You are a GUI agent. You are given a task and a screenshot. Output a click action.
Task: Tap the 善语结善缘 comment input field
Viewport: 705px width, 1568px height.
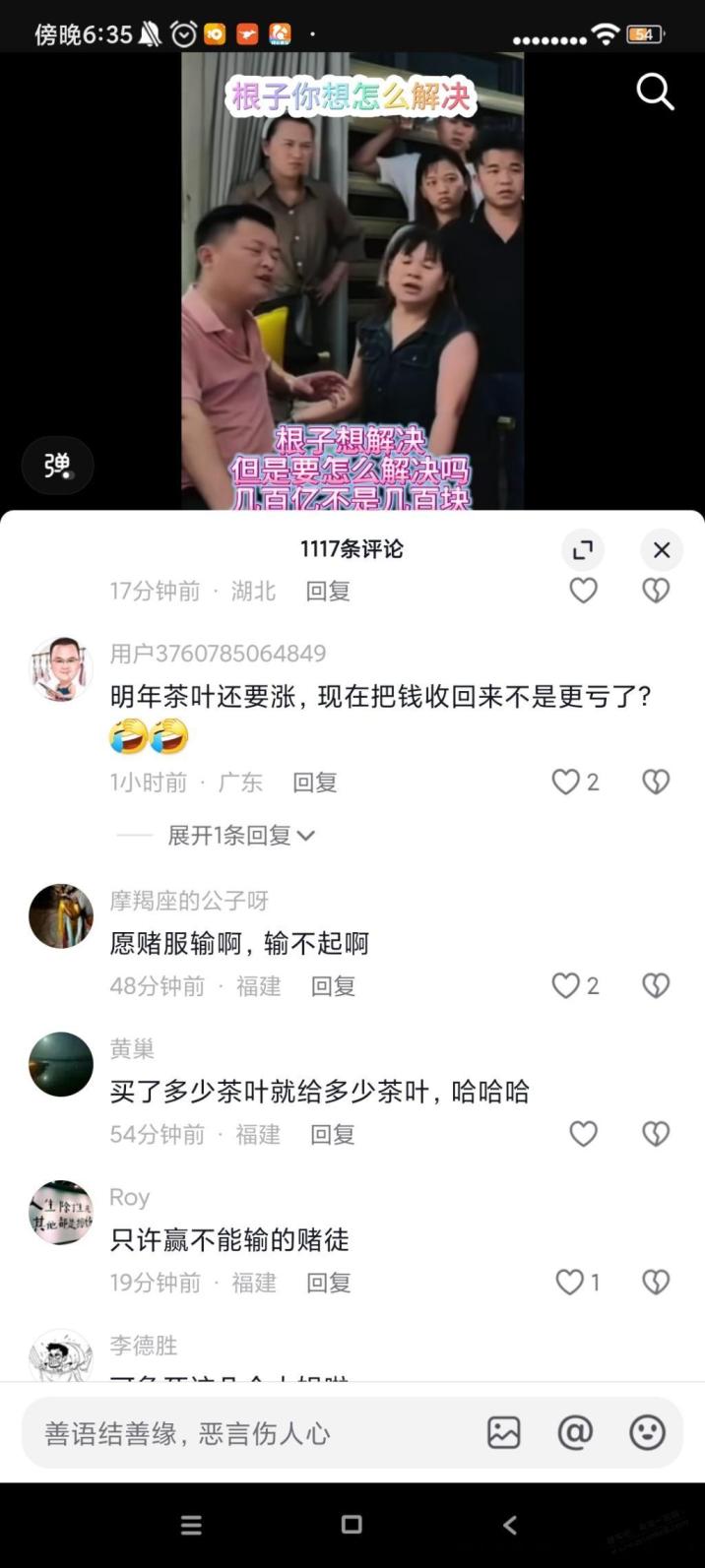pyautogui.click(x=246, y=1433)
